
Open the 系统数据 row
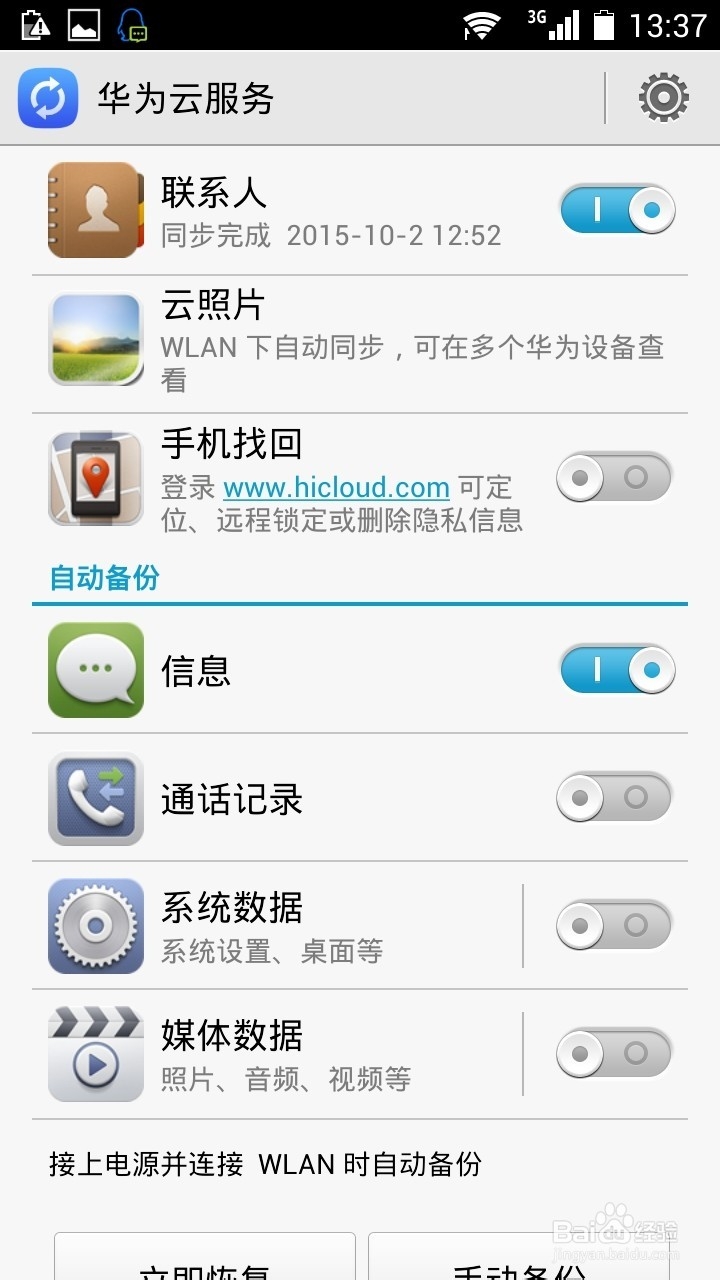pyautogui.click(x=280, y=926)
